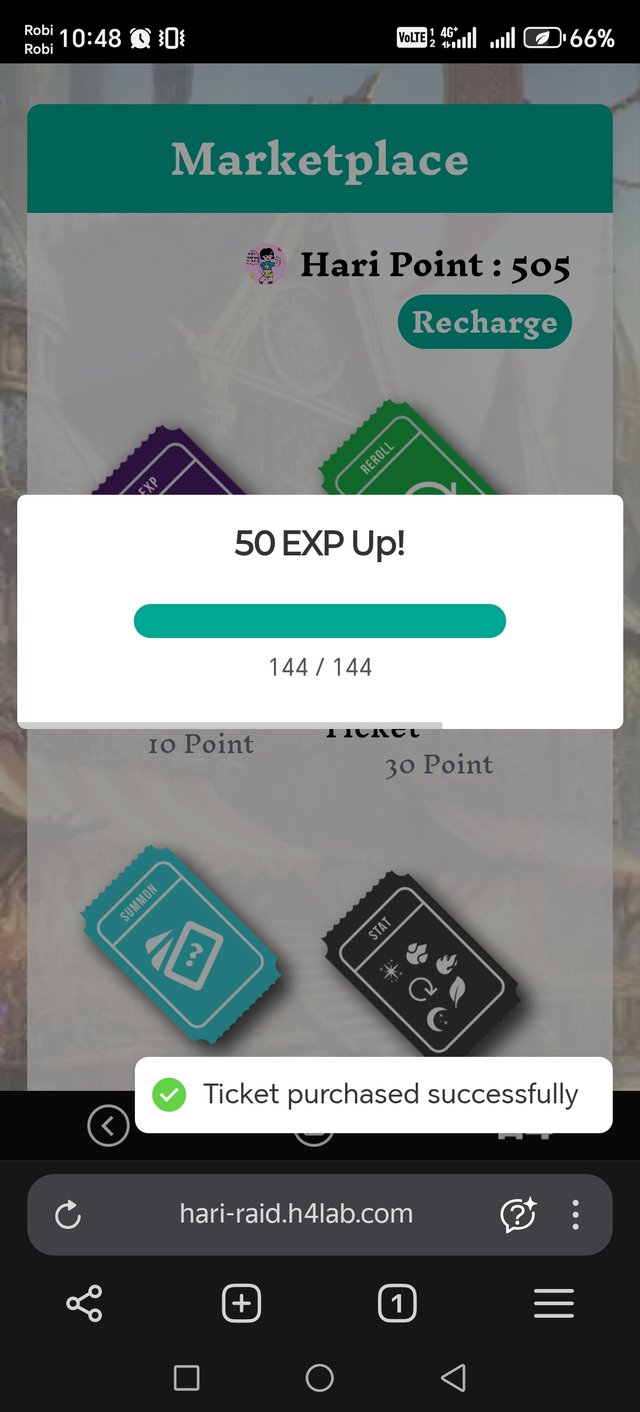Open the browser overflow menu

(575, 1215)
